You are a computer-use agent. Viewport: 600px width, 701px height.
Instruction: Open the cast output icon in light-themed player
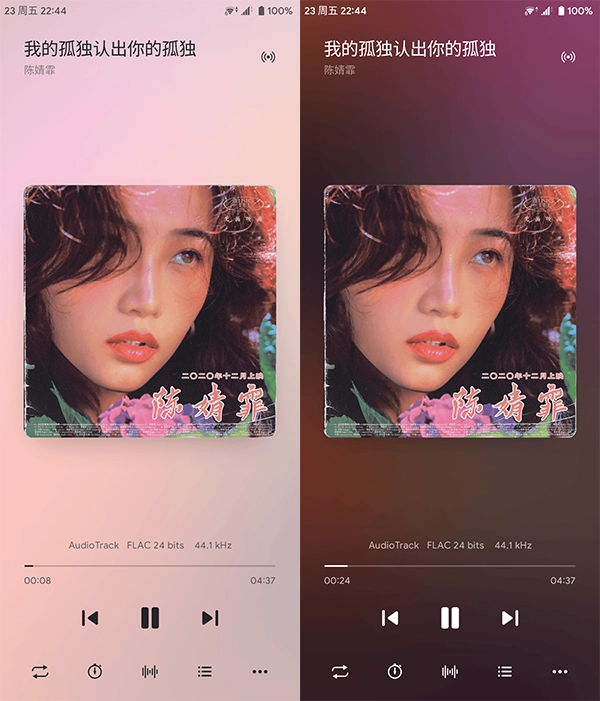pyautogui.click(x=268, y=57)
